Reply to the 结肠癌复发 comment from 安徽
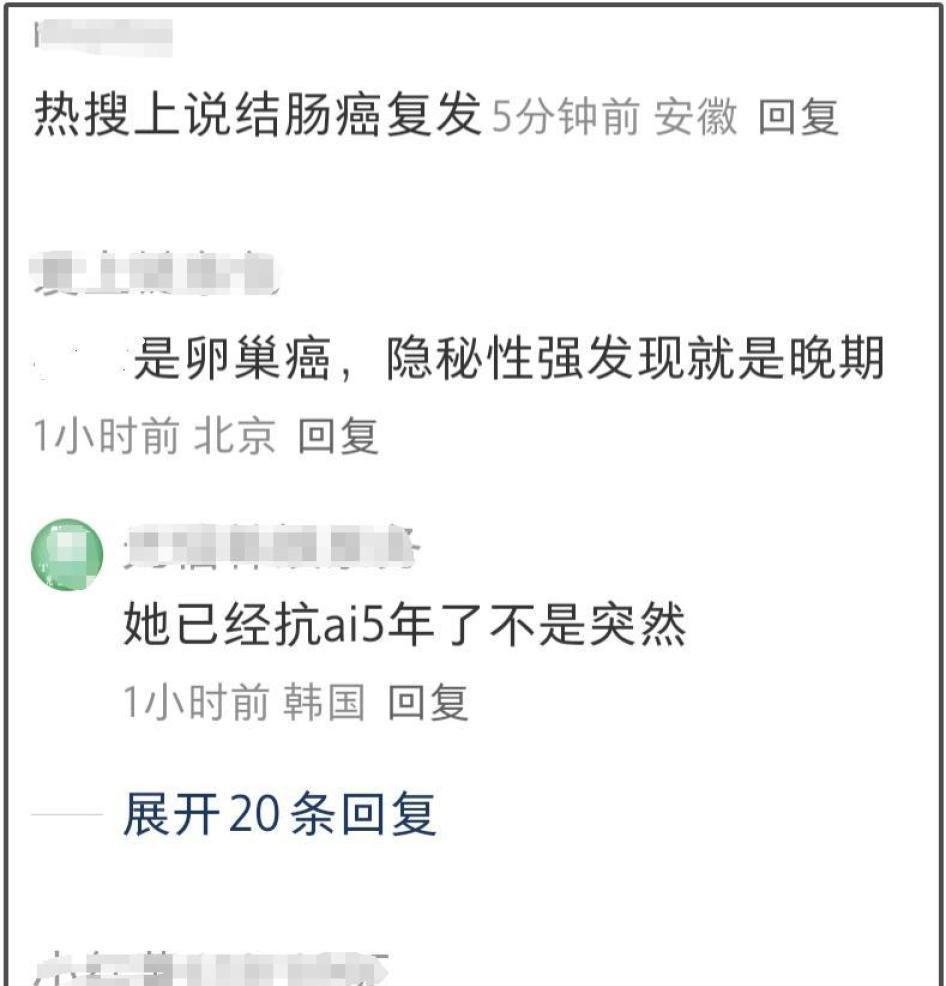This screenshot has width=946, height=986. 797,119
